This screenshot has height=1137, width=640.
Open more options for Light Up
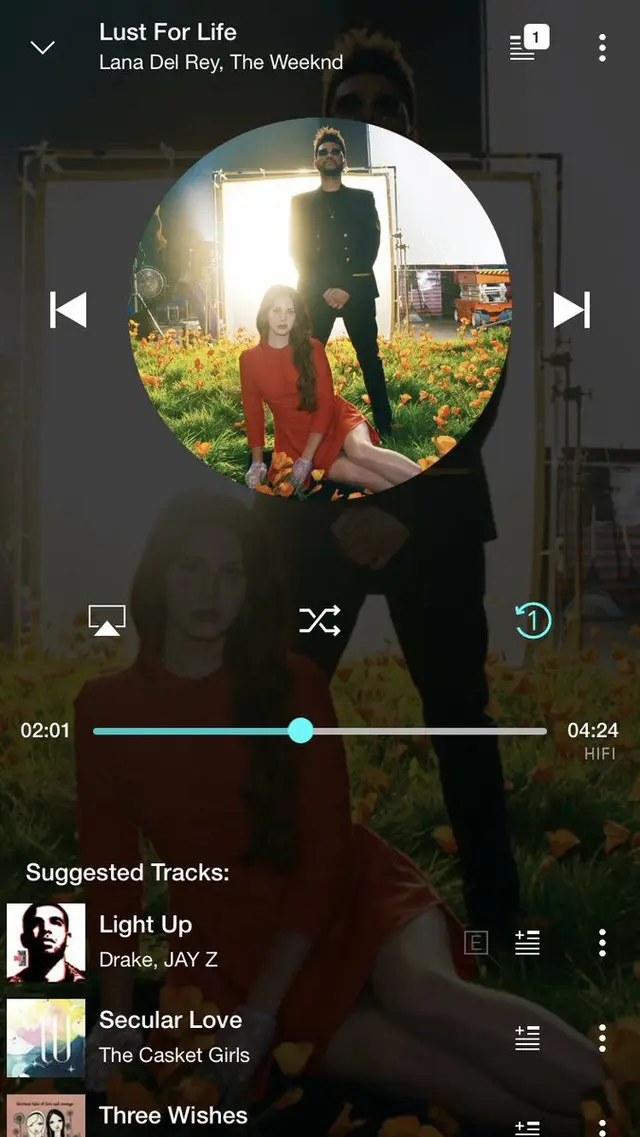pos(602,942)
